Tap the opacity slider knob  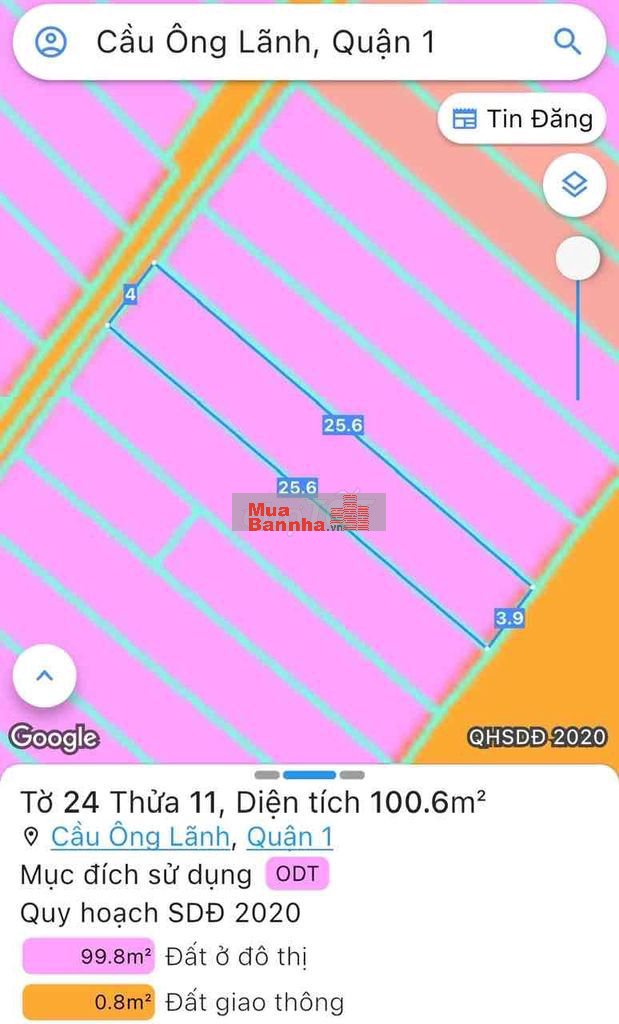click(x=578, y=259)
